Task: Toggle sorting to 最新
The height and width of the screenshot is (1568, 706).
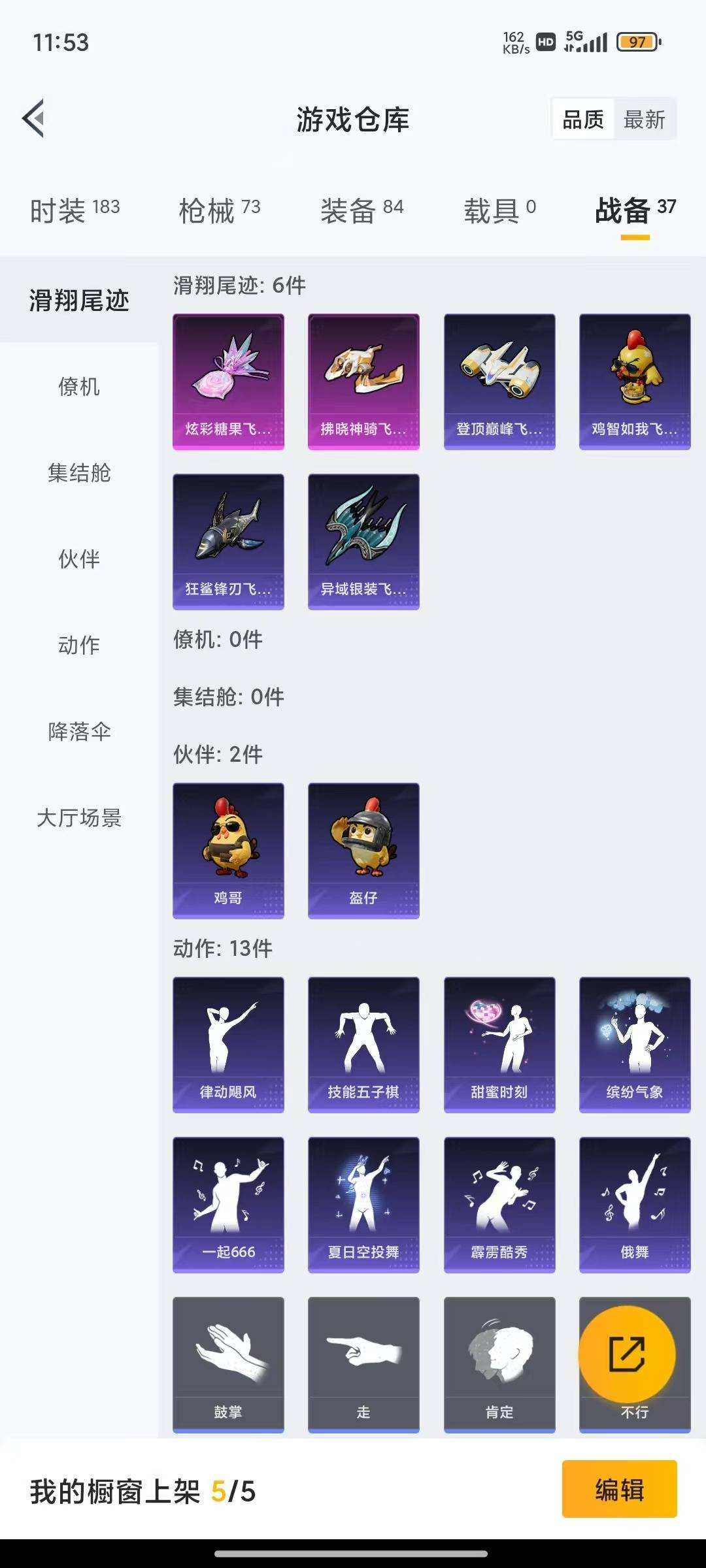Action: pyautogui.click(x=644, y=119)
